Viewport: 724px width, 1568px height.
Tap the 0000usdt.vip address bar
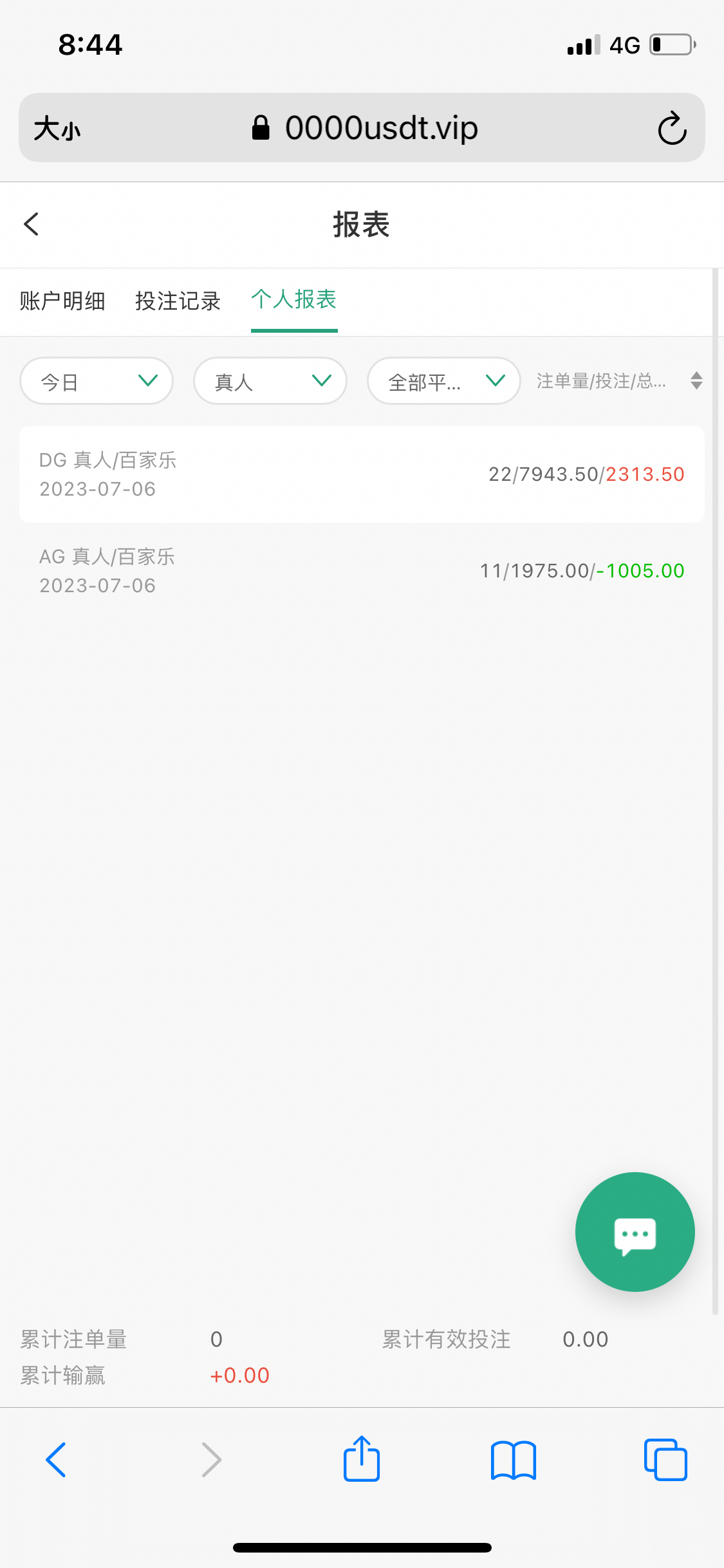click(381, 128)
